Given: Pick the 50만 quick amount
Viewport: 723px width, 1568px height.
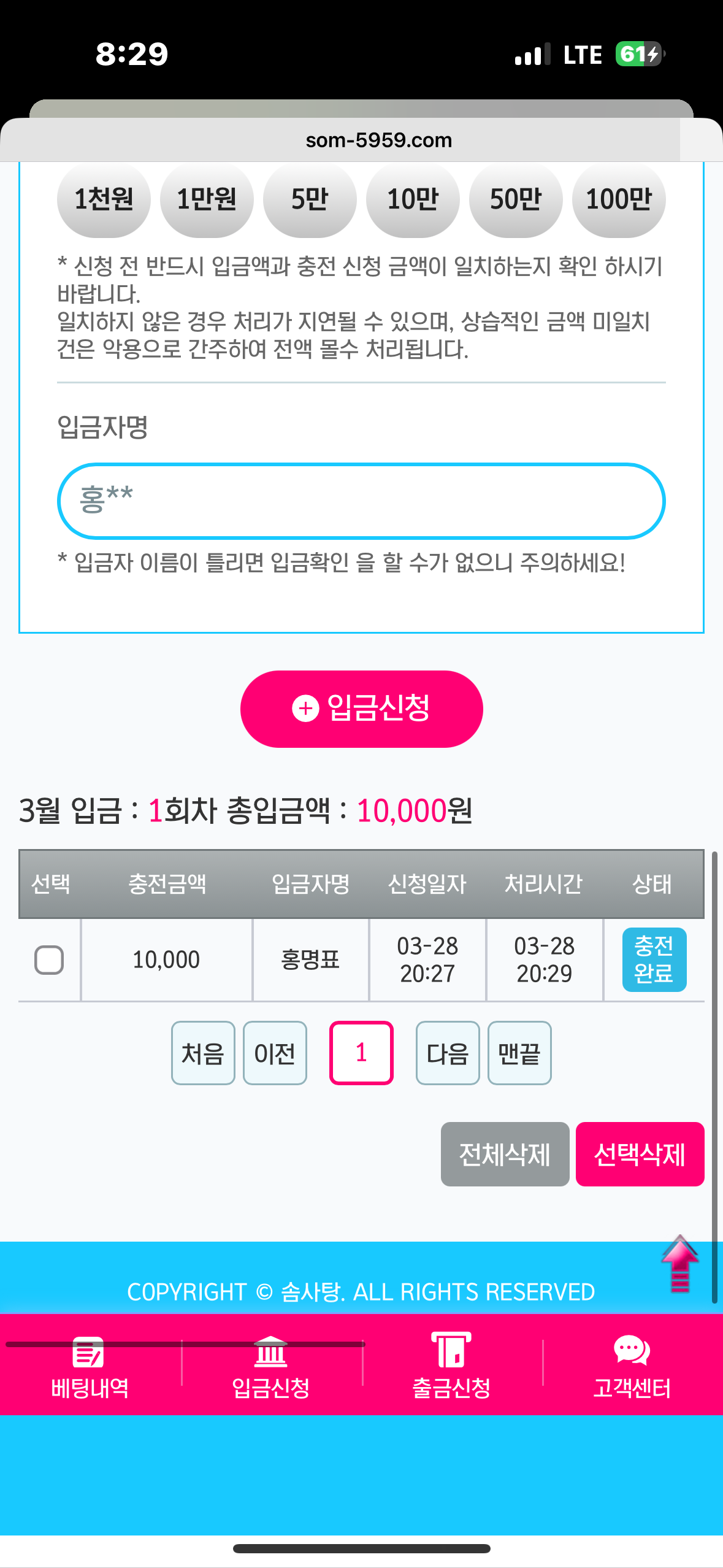Looking at the screenshot, I should [x=516, y=199].
